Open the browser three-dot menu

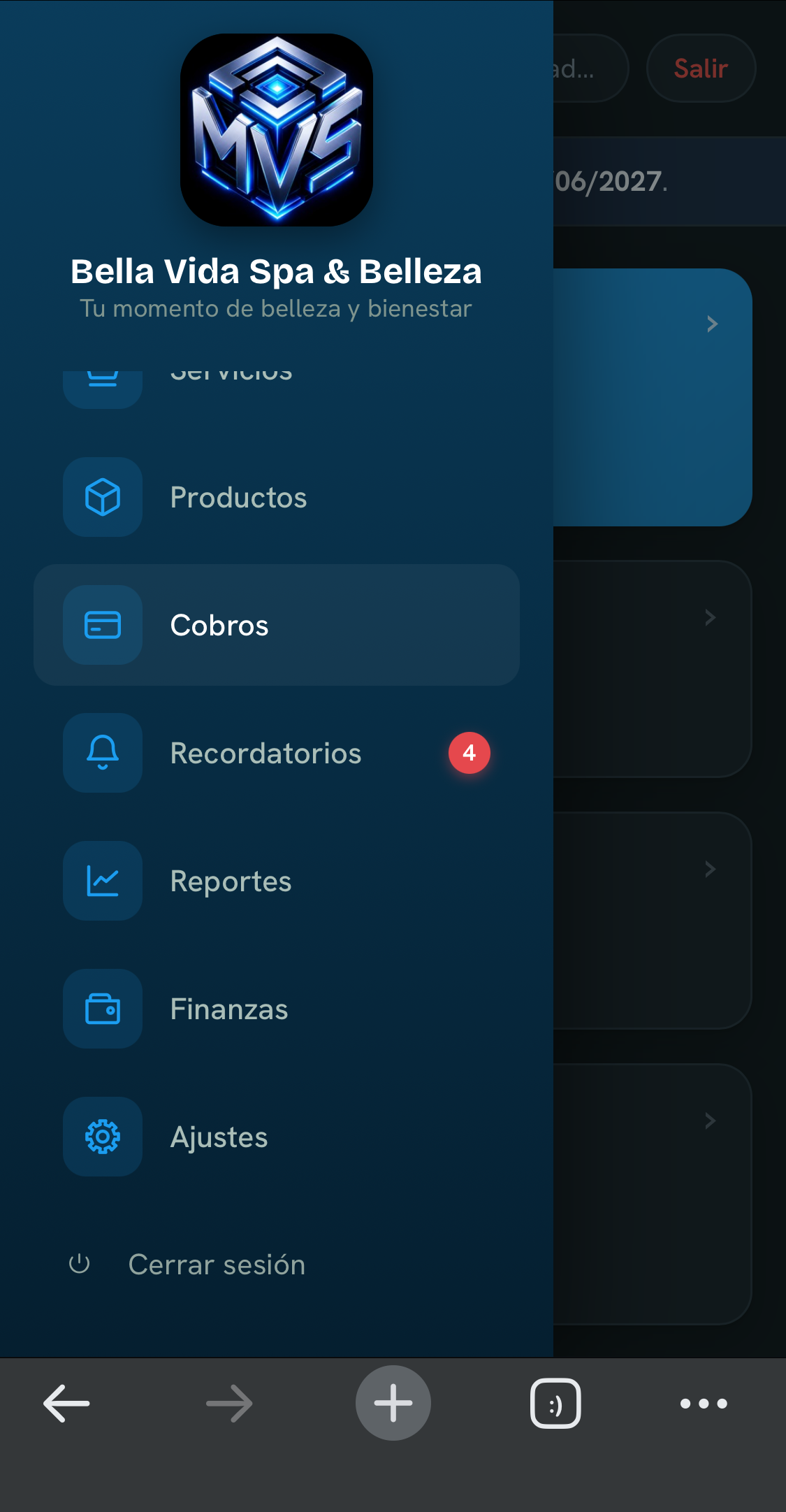704,1403
